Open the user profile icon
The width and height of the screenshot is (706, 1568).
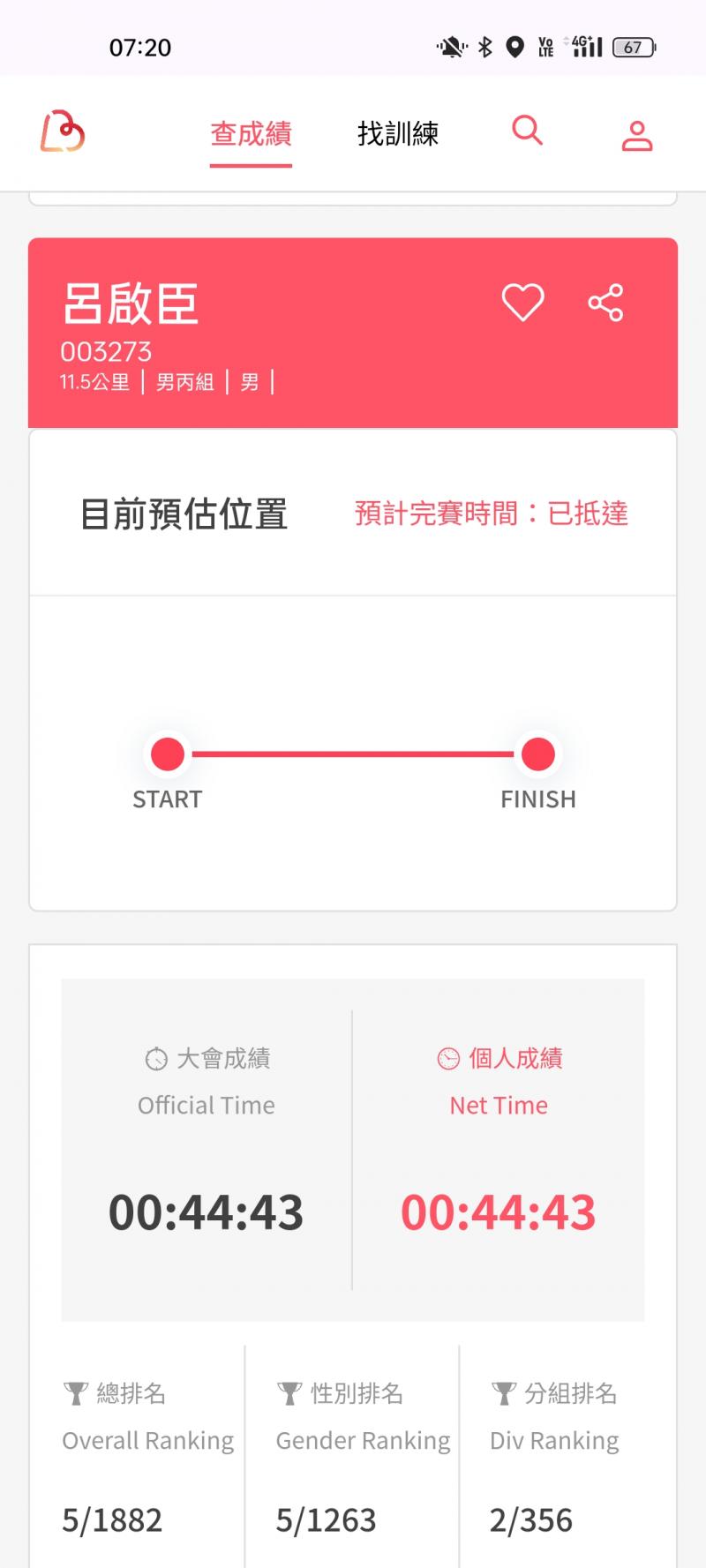(636, 136)
